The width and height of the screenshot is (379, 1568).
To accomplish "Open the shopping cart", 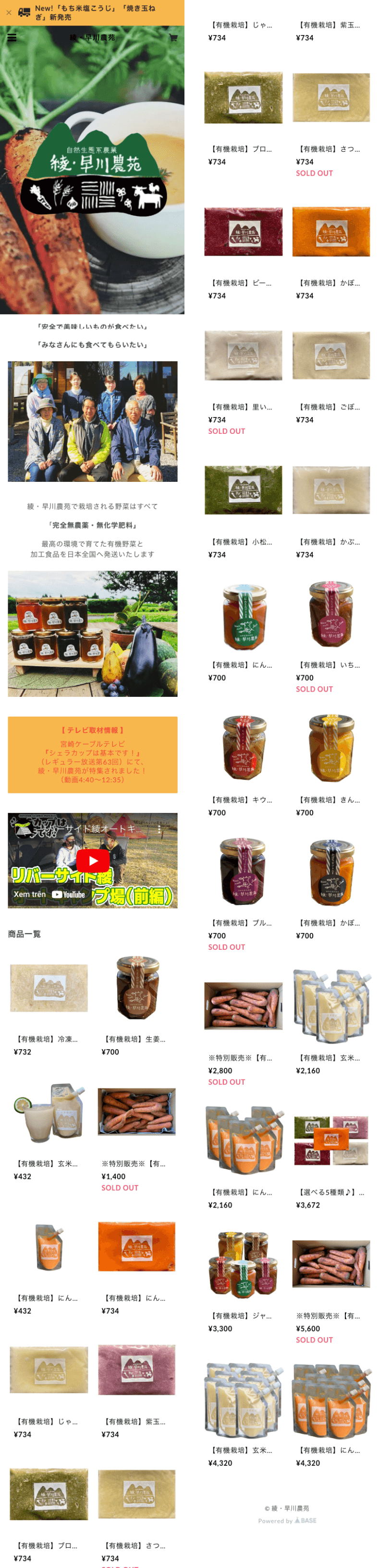I will [x=173, y=38].
